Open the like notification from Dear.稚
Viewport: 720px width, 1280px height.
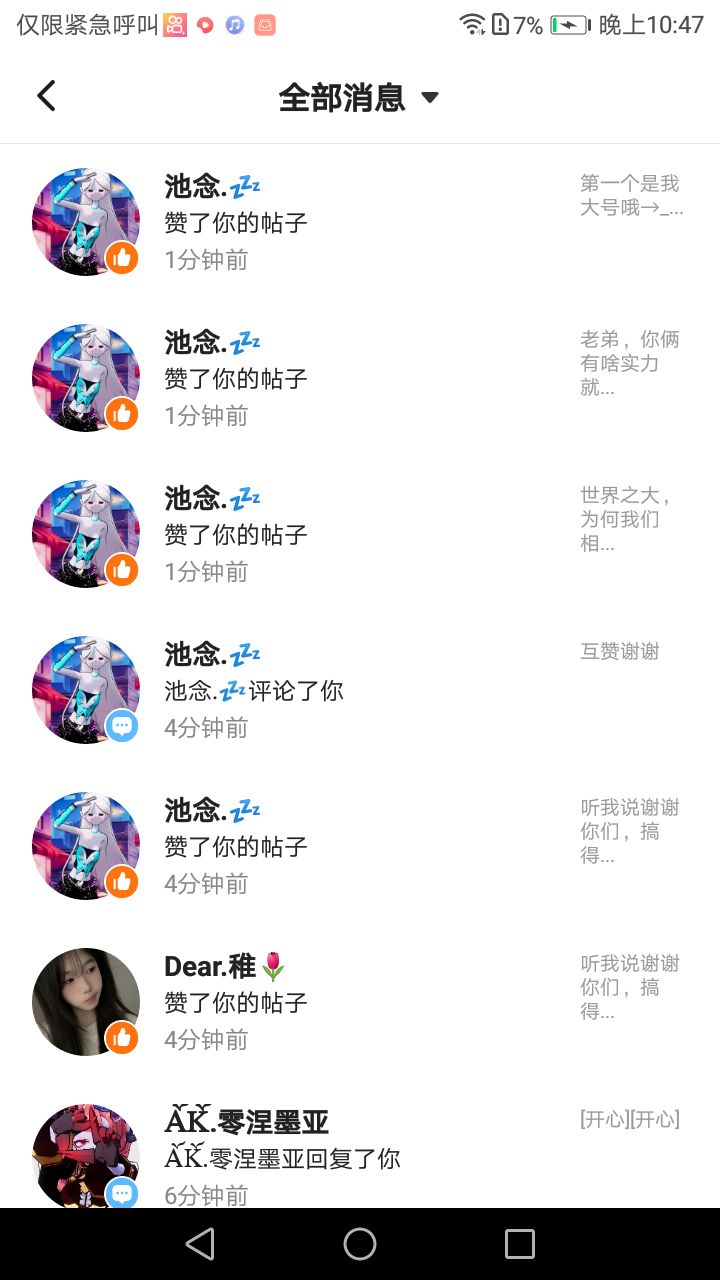click(x=360, y=1002)
